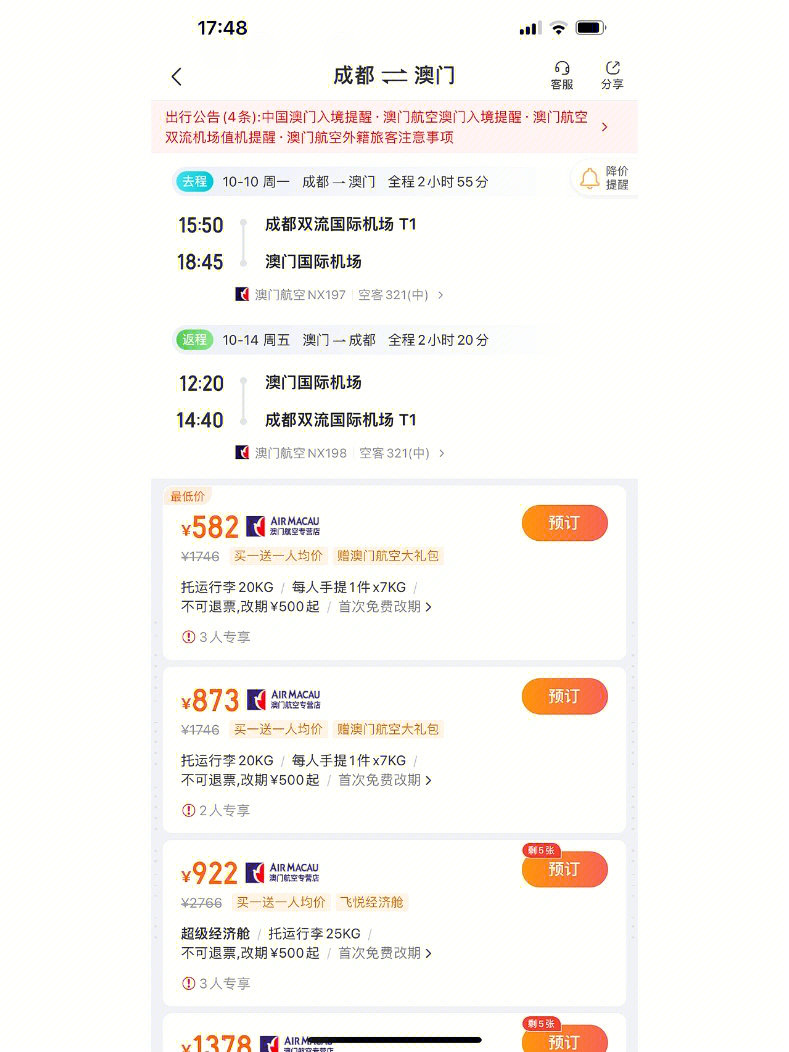Share this flight via 分享
The height and width of the screenshot is (1052, 789).
point(612,75)
